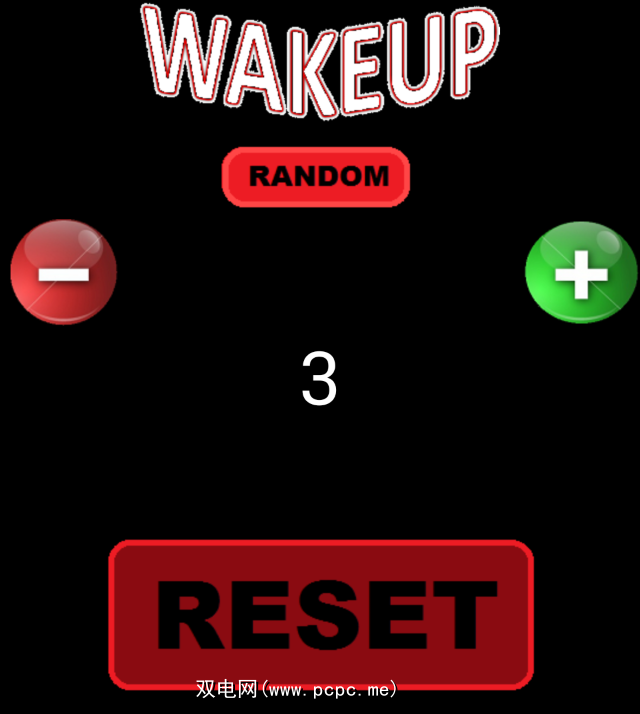640x714 pixels.
Task: Increase the number with the green plus
Action: point(581,272)
